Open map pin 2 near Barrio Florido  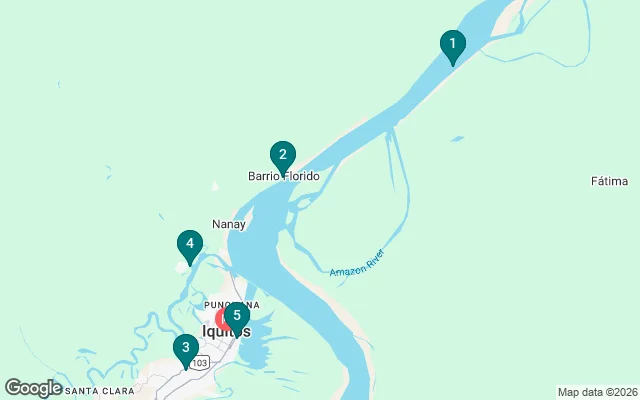pos(282,155)
